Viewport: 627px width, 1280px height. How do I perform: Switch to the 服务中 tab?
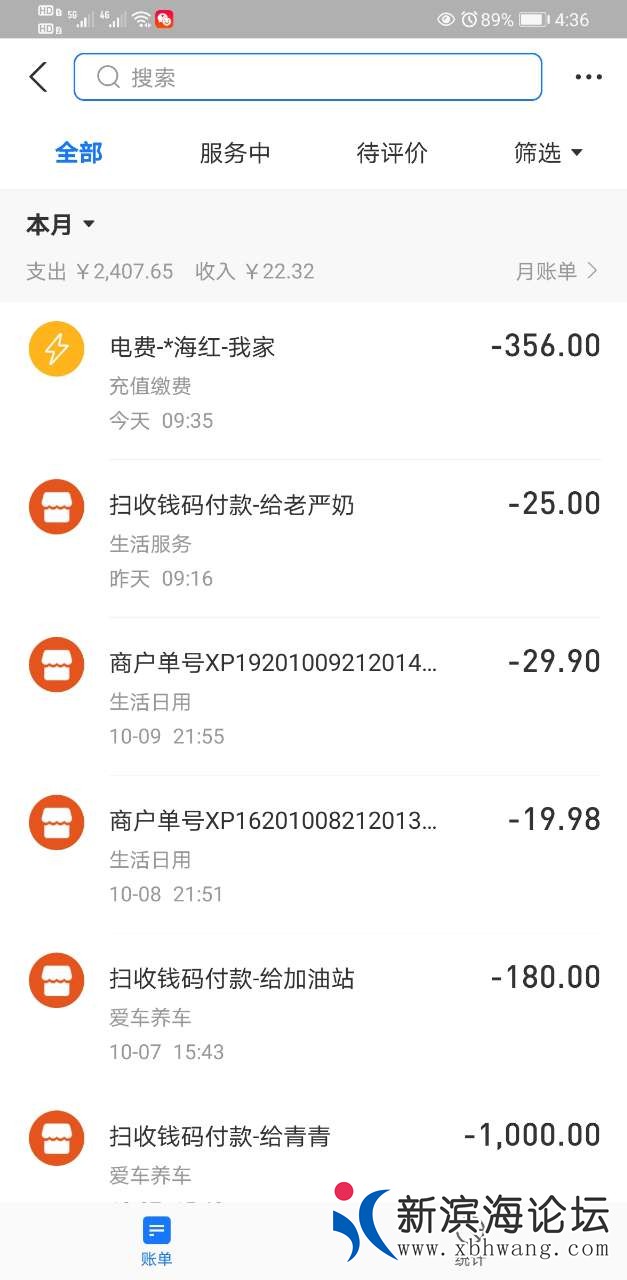235,153
